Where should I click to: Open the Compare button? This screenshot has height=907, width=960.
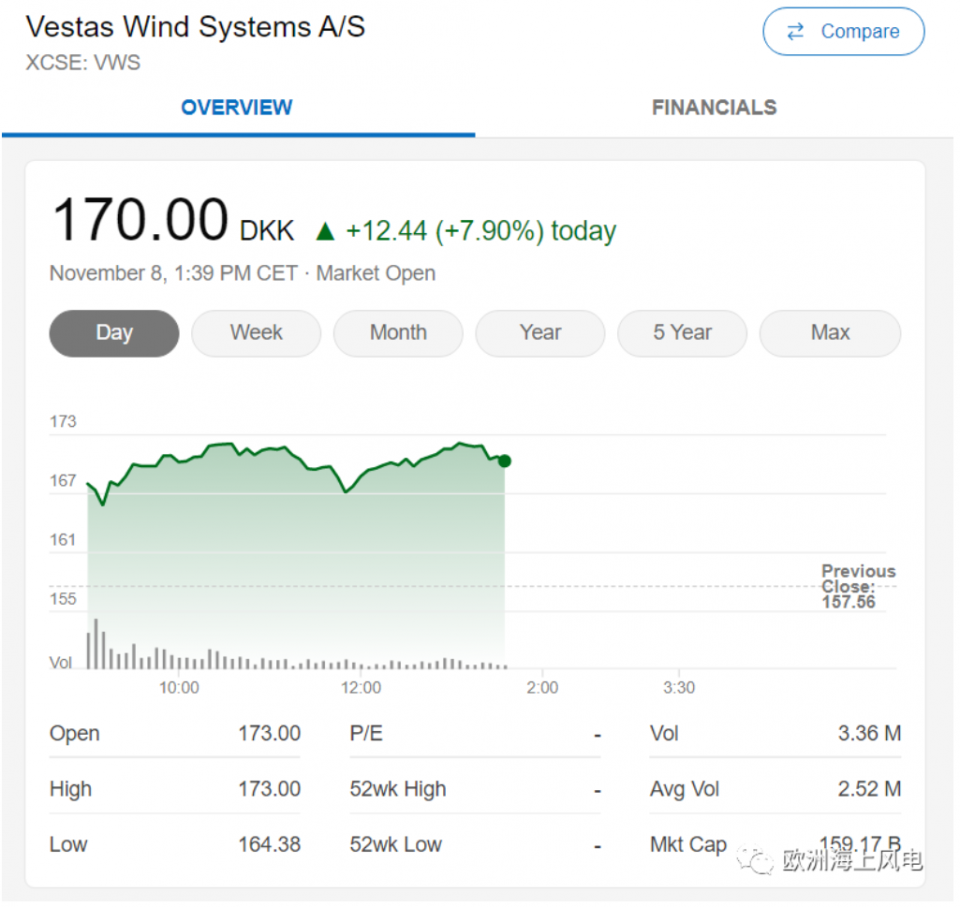click(843, 32)
